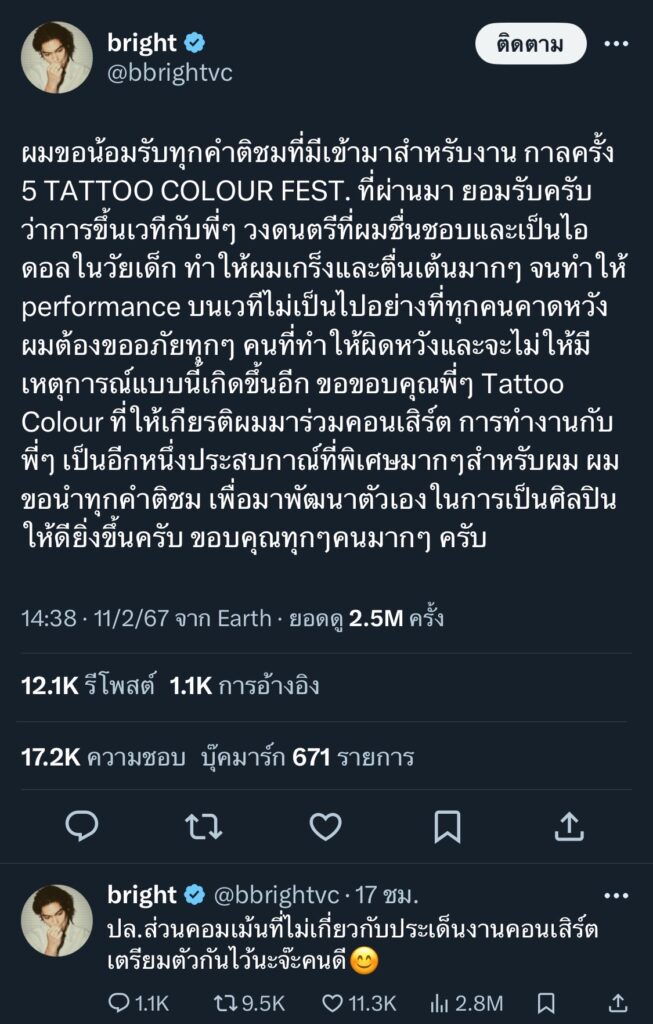Viewport: 653px width, 1024px height.
Task: Open bright's profile picture on the main post
Action: click(x=57, y=59)
